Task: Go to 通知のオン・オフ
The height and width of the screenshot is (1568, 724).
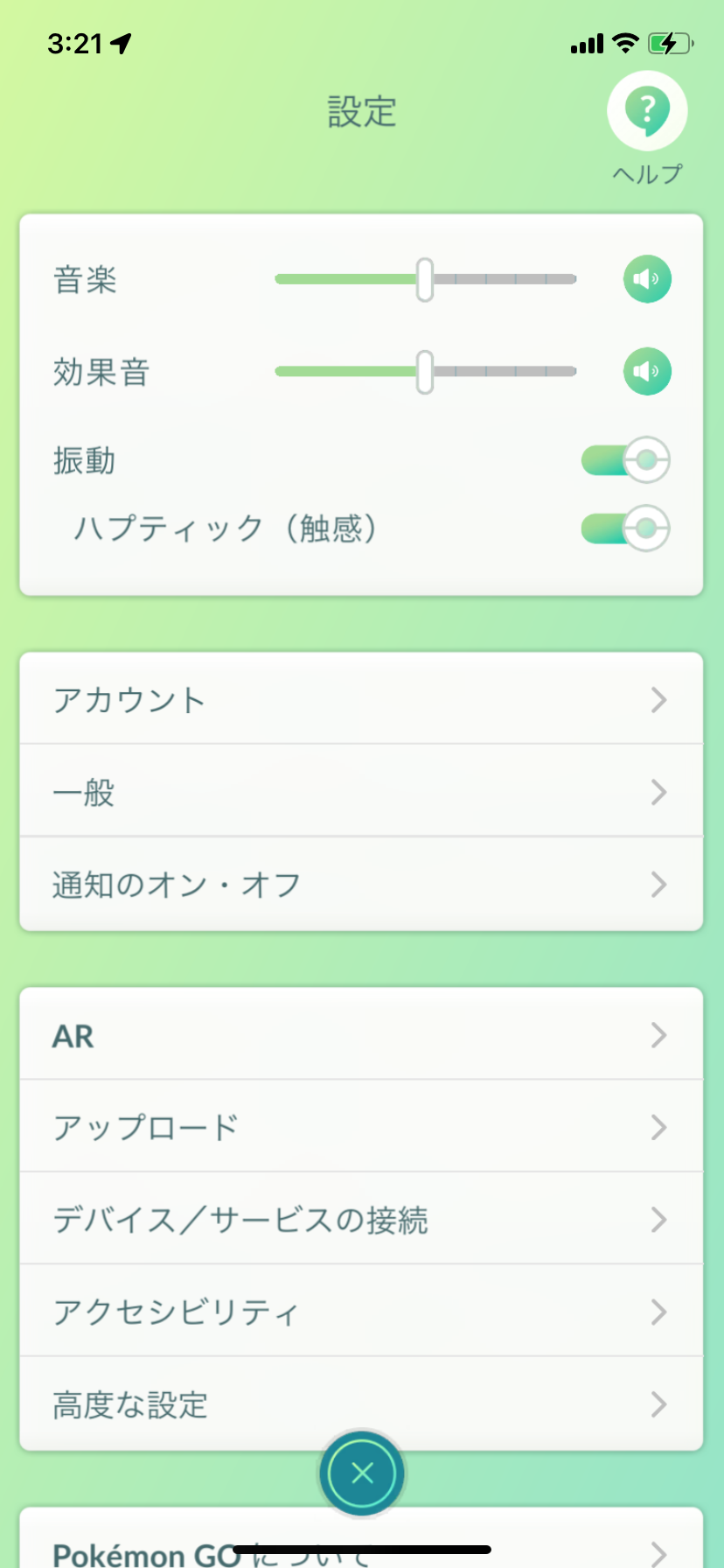Action: tap(361, 885)
